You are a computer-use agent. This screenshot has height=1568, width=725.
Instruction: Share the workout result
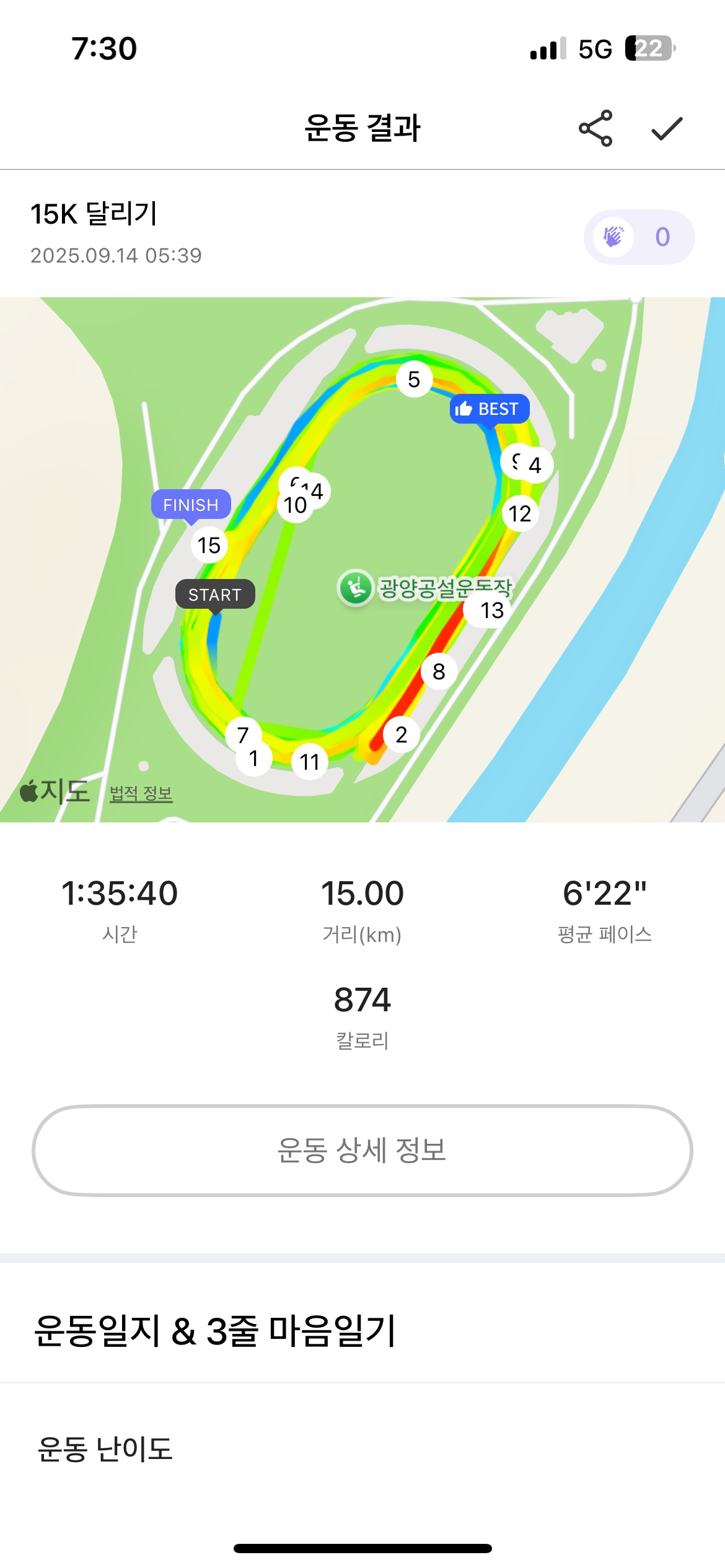[x=595, y=128]
